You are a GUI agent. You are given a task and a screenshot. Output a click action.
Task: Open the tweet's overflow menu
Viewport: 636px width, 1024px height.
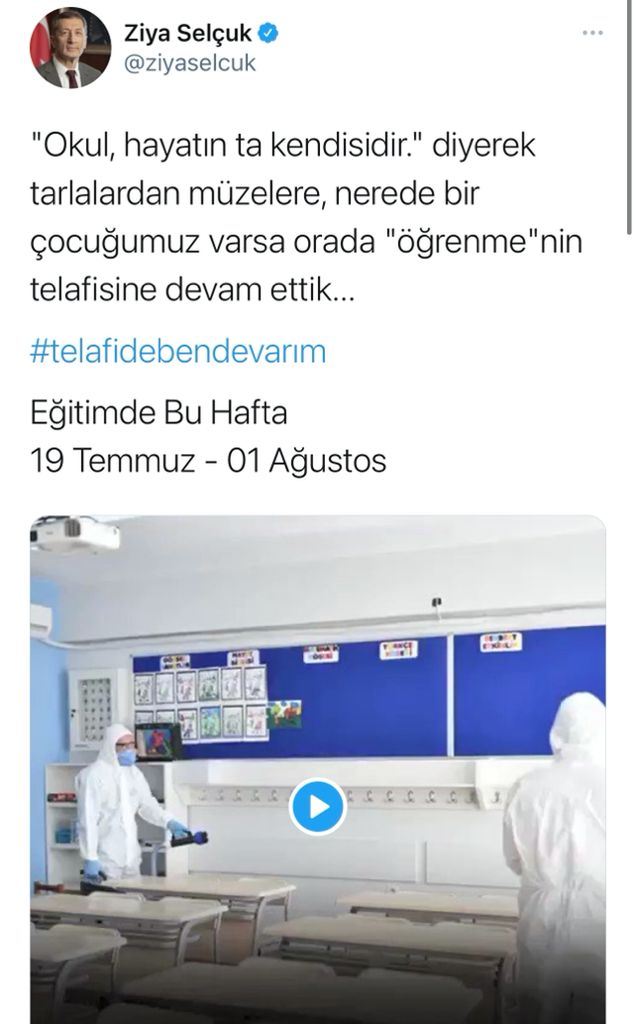point(594,35)
